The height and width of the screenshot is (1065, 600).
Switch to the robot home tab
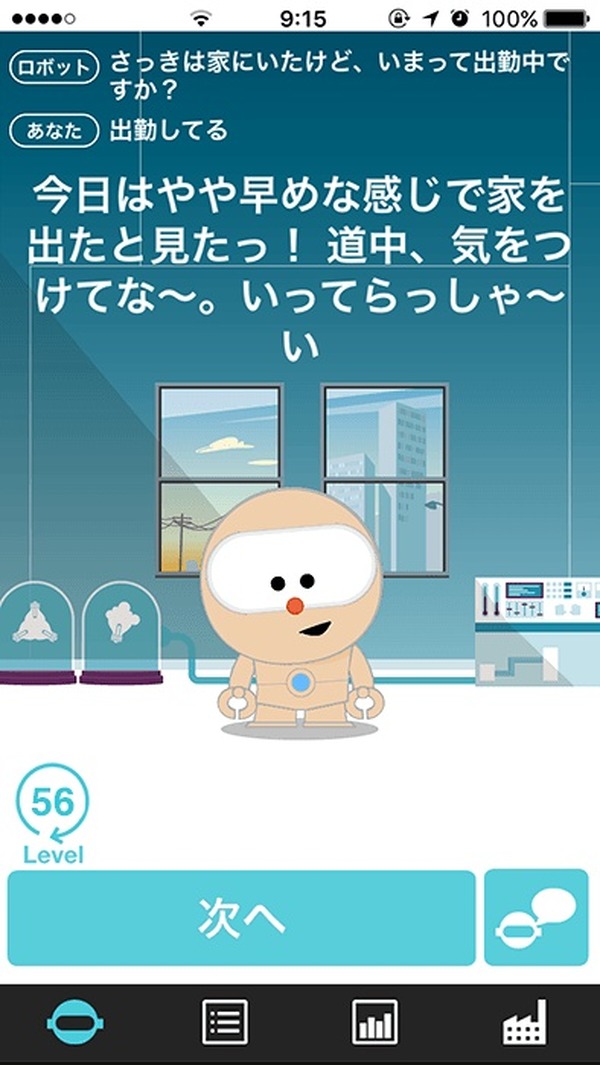click(x=75, y=1022)
